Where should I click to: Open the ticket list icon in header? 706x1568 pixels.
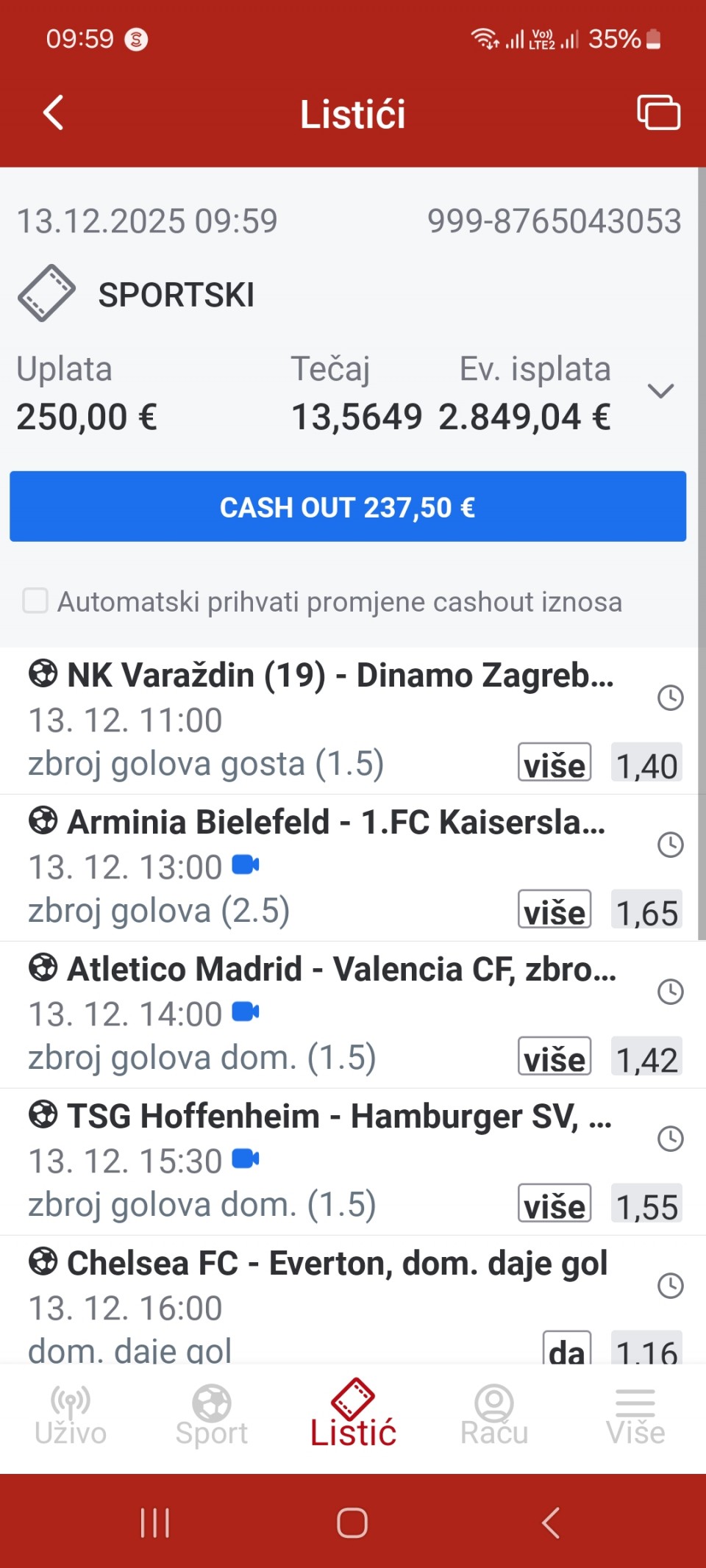click(658, 113)
